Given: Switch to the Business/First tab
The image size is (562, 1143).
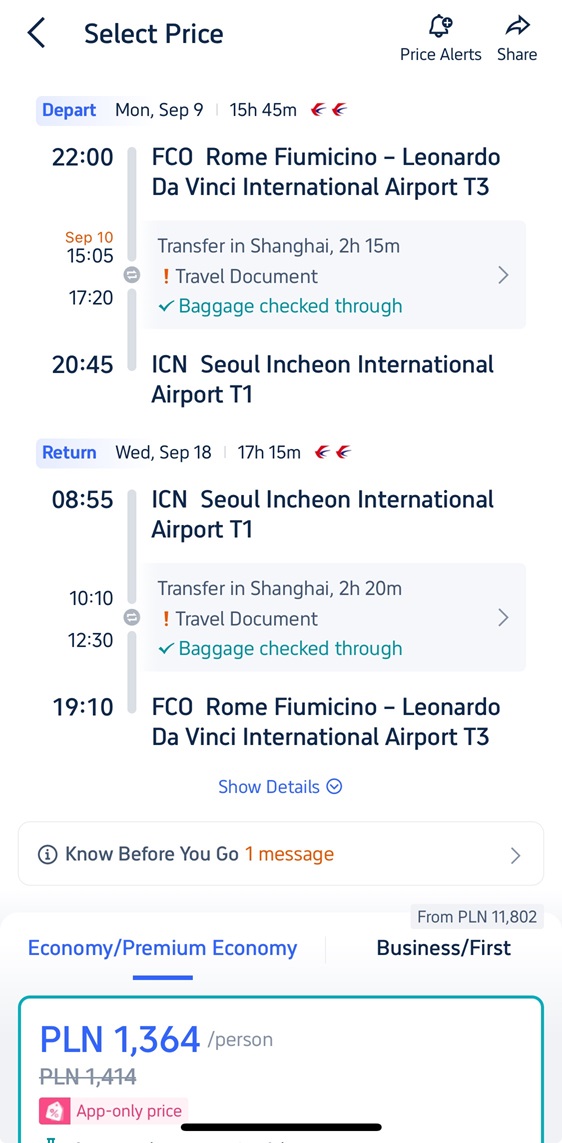Looking at the screenshot, I should (443, 948).
